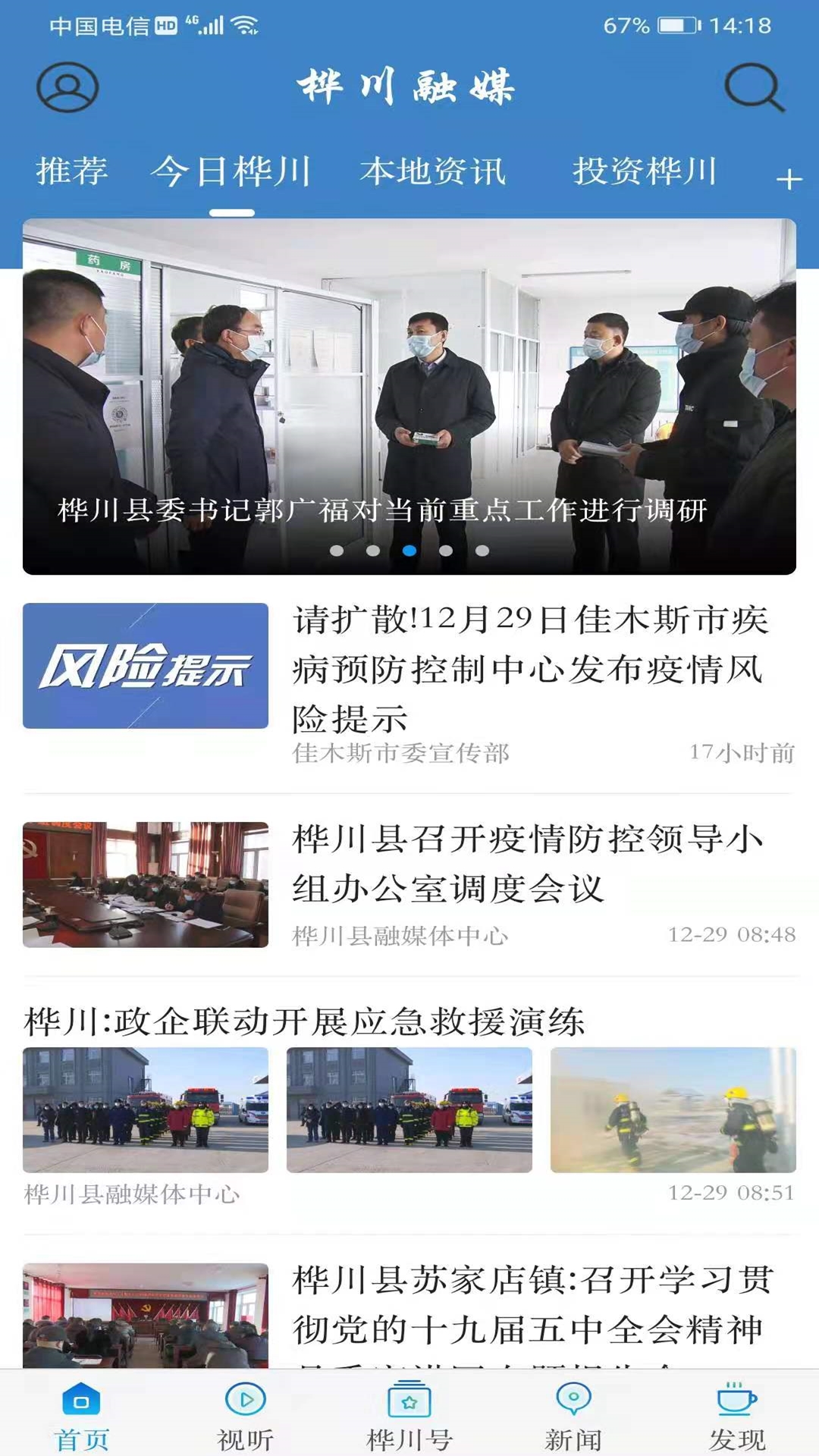Image resolution: width=819 pixels, height=1456 pixels.
Task: Switch to the 本地资讯 tab
Action: tap(433, 171)
